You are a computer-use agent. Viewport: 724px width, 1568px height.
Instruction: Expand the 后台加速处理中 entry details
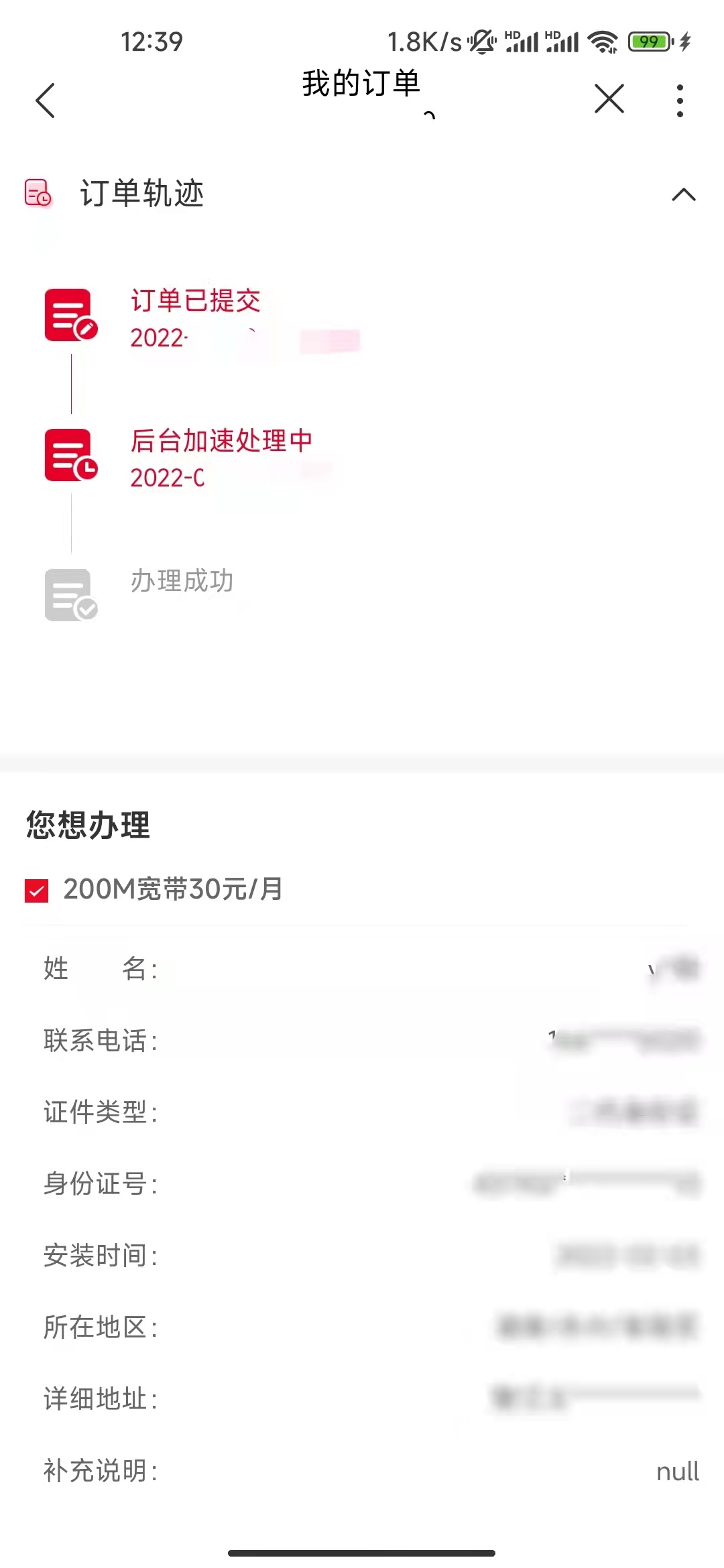point(221,441)
